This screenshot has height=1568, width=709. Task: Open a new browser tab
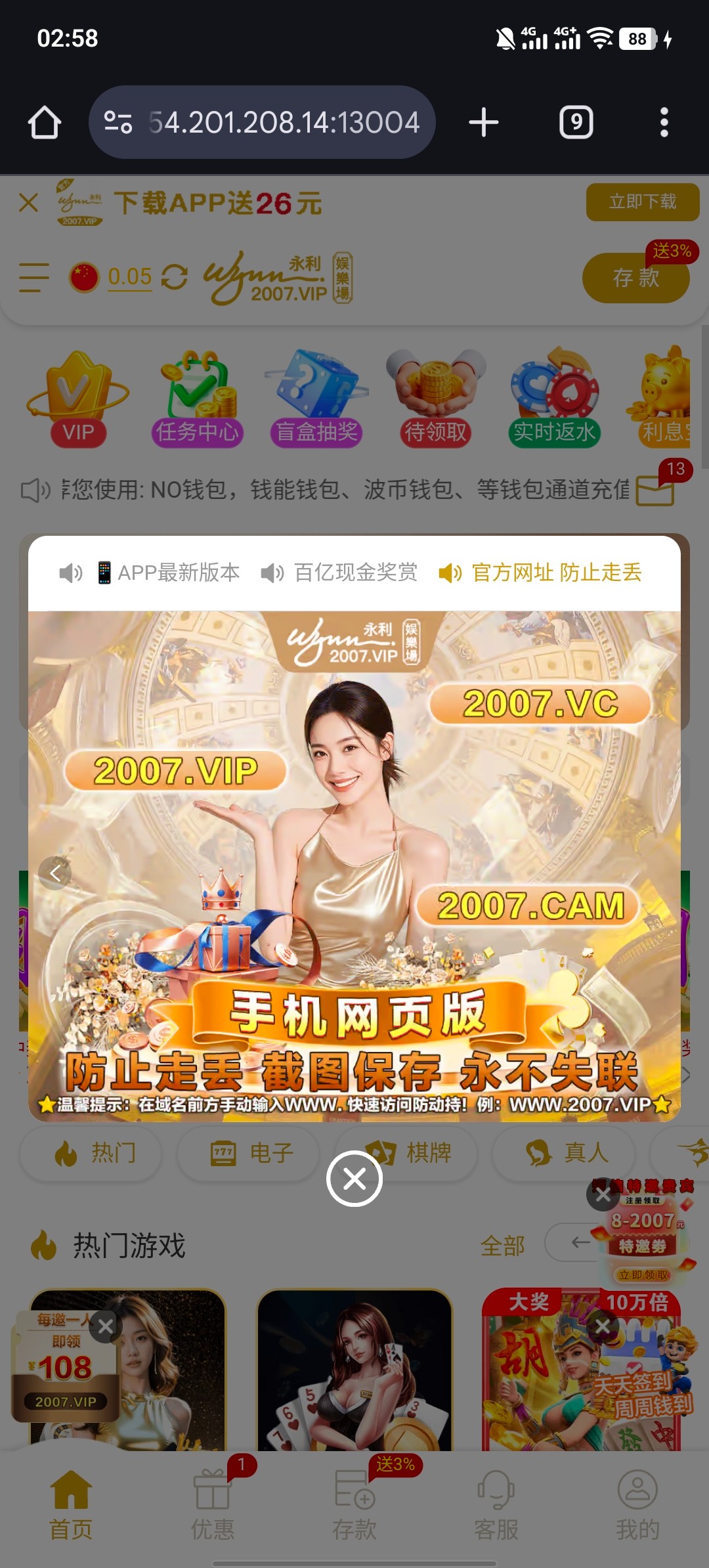(x=484, y=123)
